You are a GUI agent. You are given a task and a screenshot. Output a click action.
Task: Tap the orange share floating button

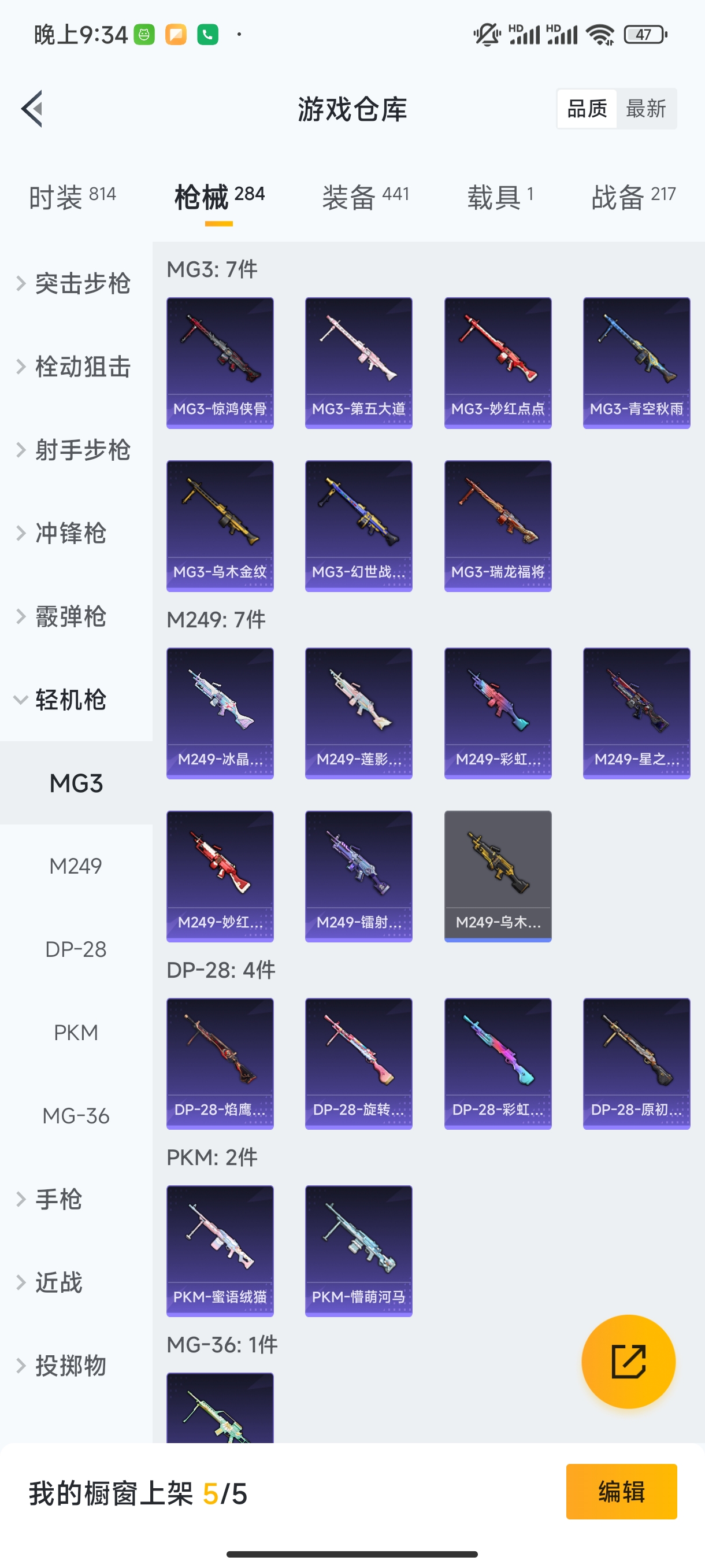pos(628,1362)
